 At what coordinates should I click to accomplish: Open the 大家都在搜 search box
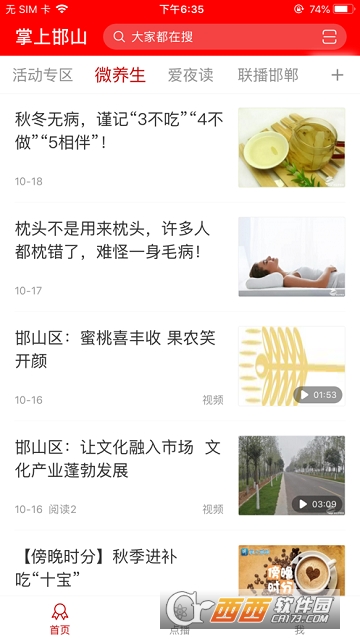tap(225, 37)
